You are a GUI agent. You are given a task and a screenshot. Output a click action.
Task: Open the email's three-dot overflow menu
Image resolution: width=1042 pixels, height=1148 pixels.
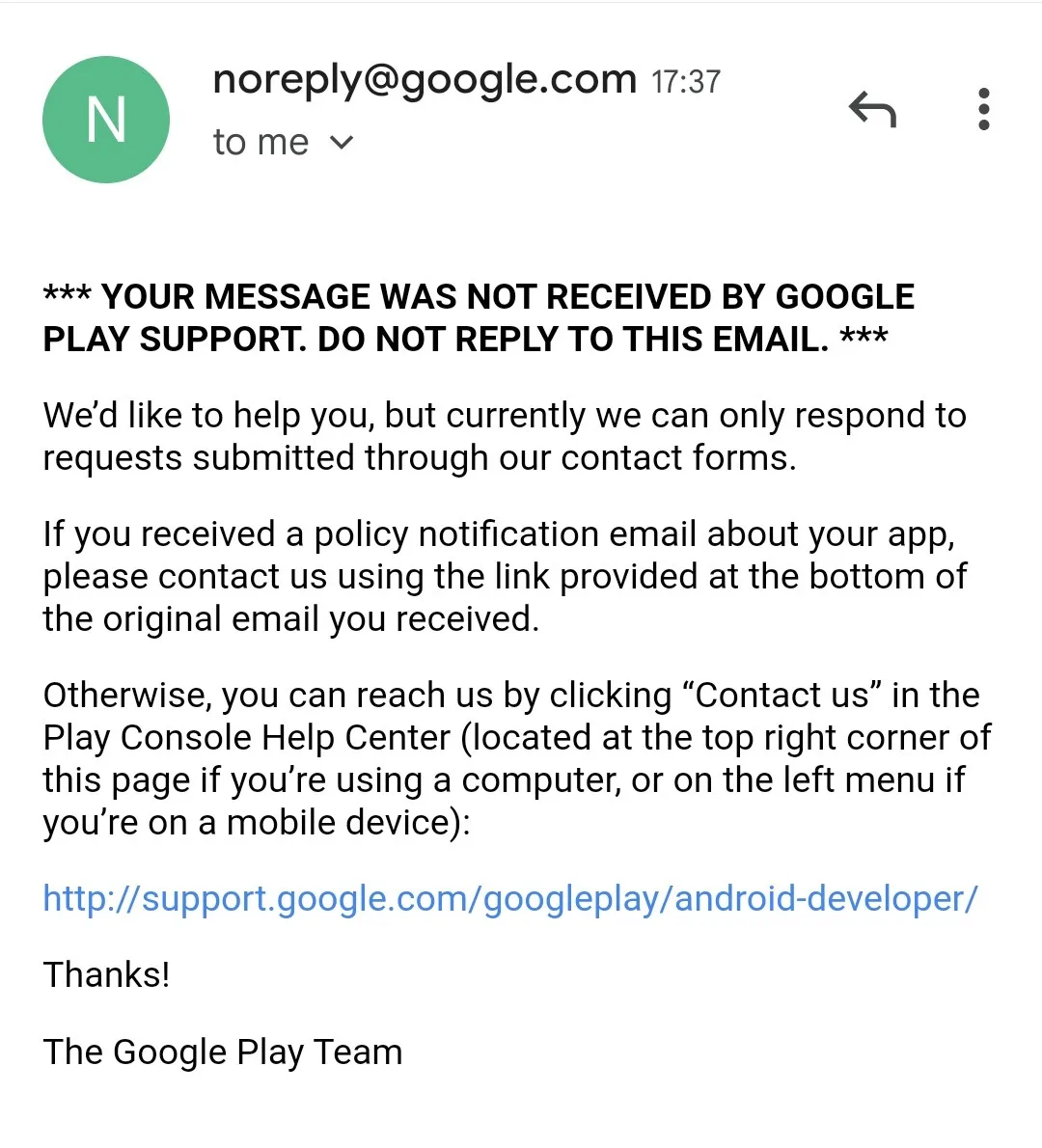pos(983,109)
